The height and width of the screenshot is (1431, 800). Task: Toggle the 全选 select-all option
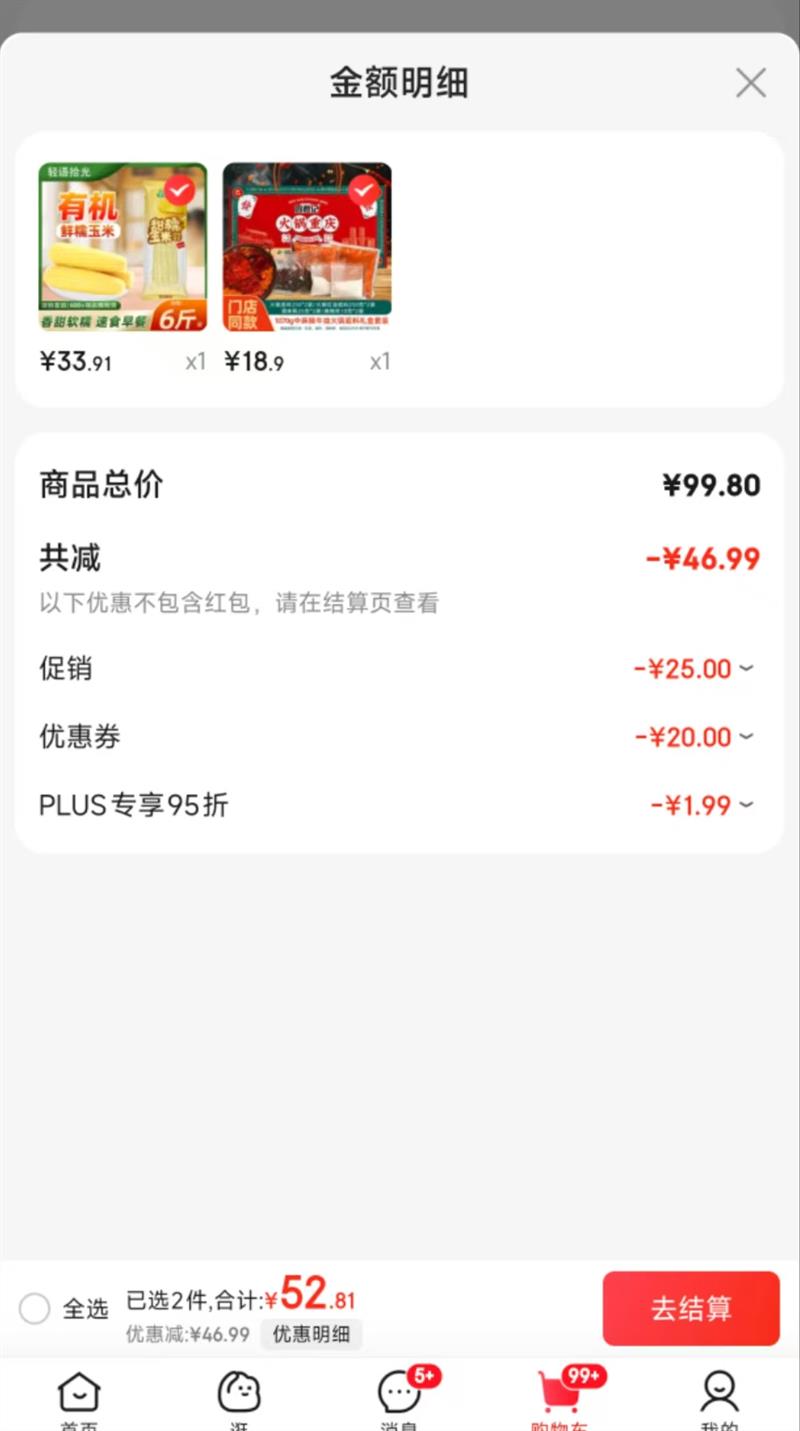pos(35,1308)
